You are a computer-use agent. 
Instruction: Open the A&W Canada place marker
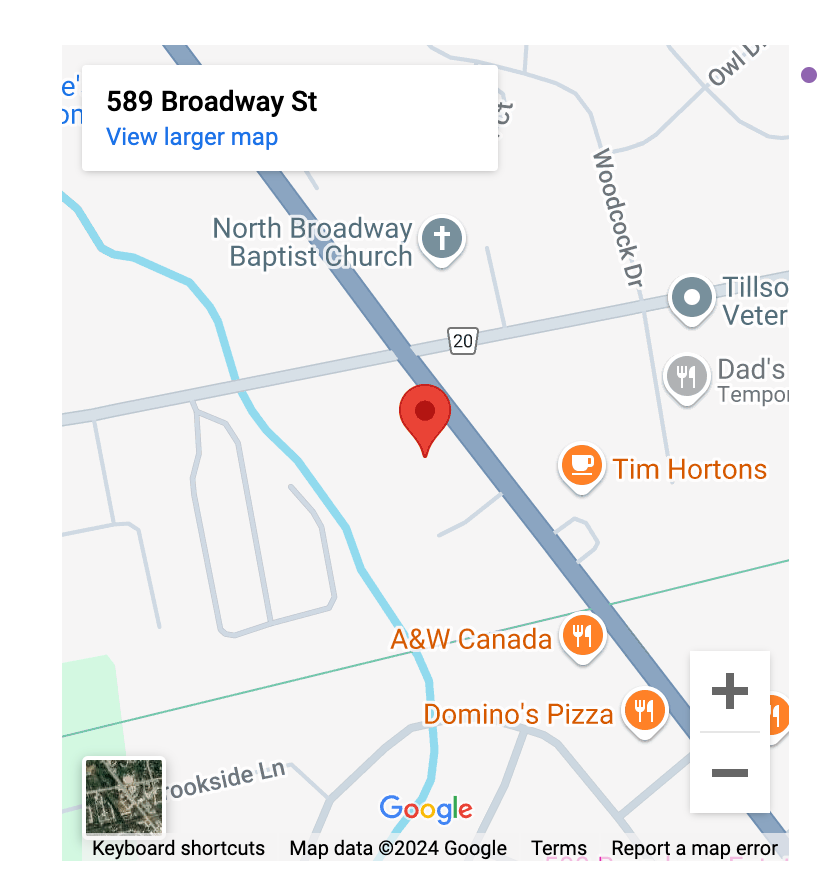[581, 634]
